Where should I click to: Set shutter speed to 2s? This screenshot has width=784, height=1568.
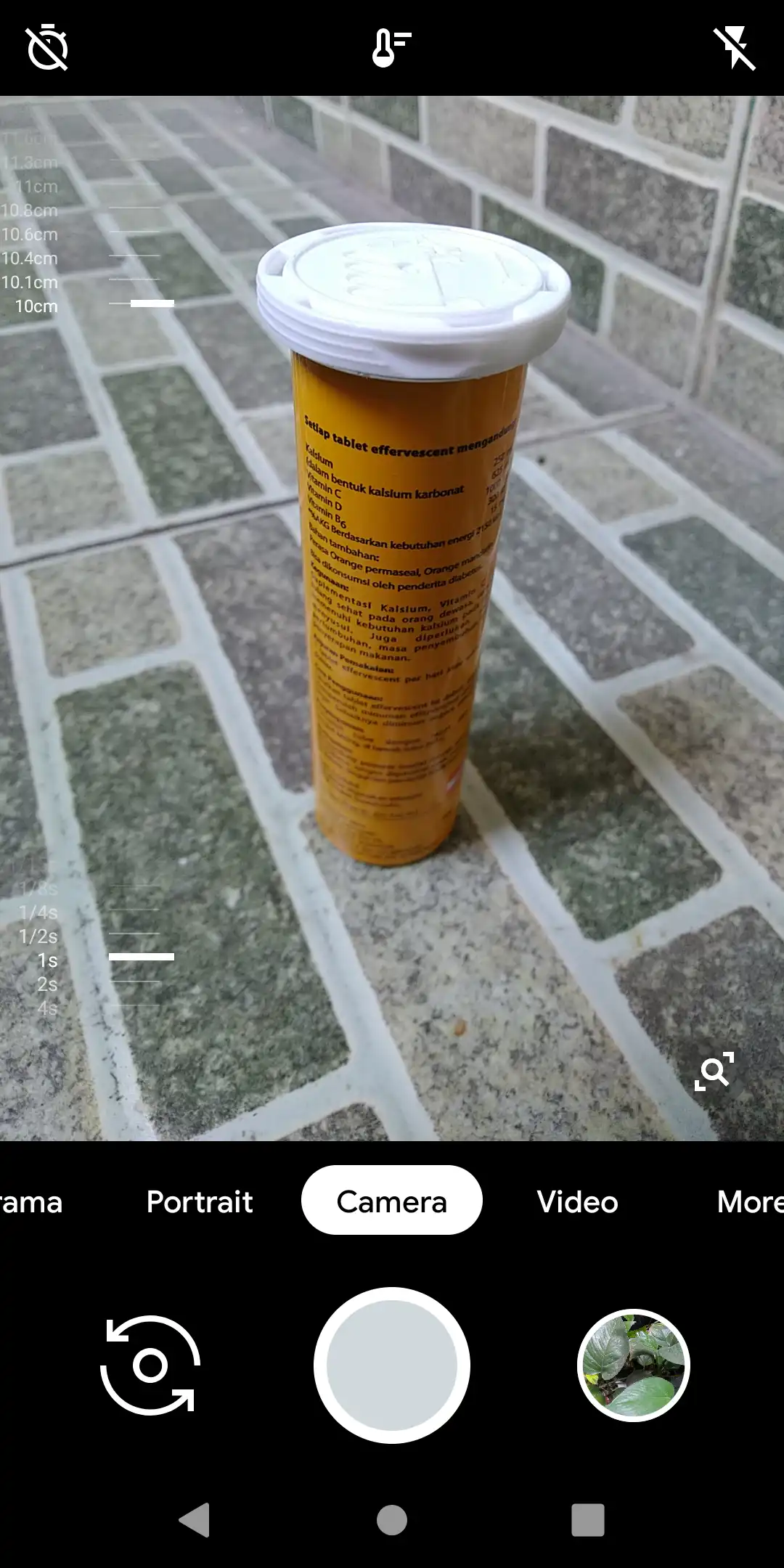coord(47,984)
